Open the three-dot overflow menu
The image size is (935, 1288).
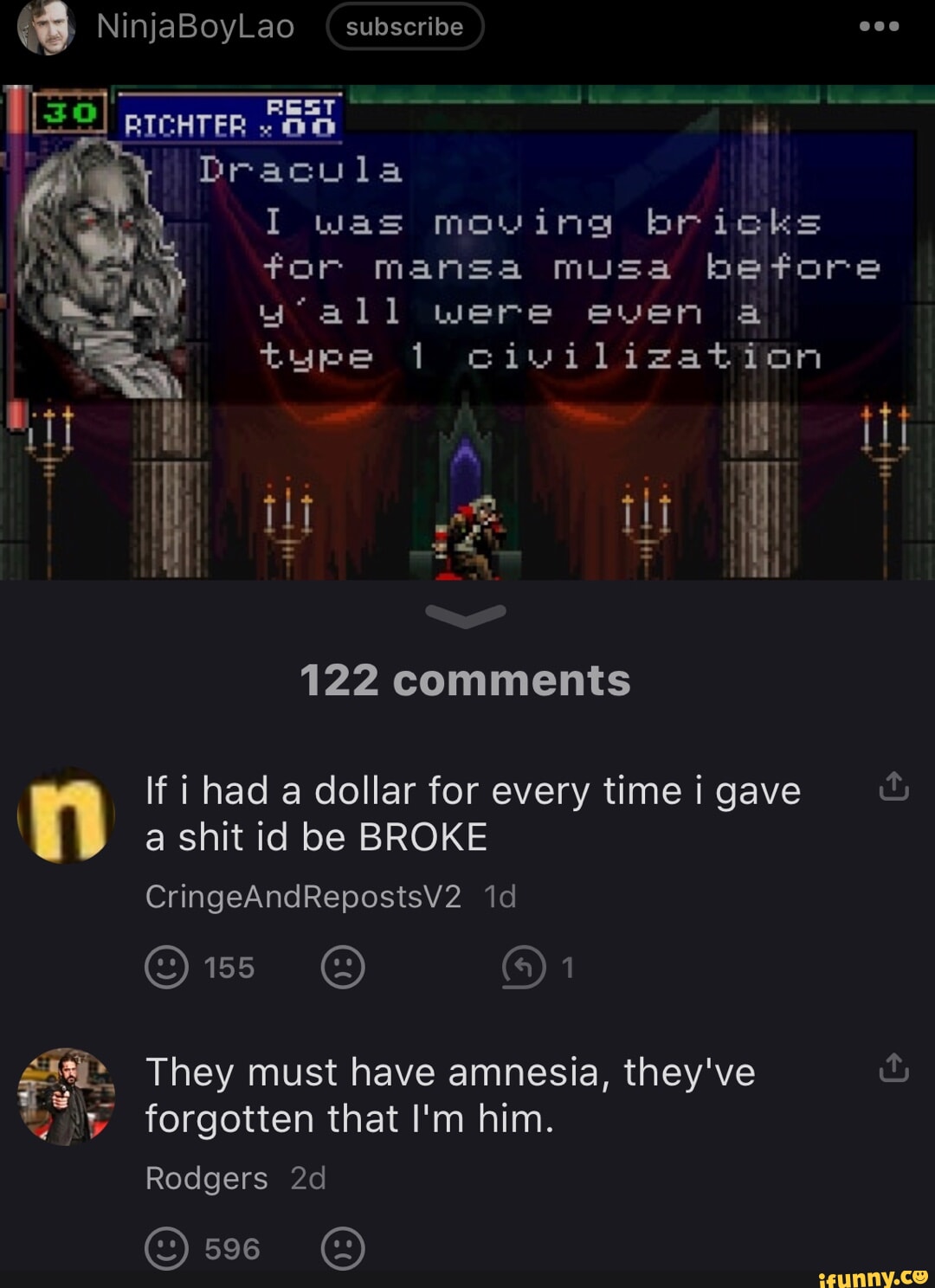(879, 27)
